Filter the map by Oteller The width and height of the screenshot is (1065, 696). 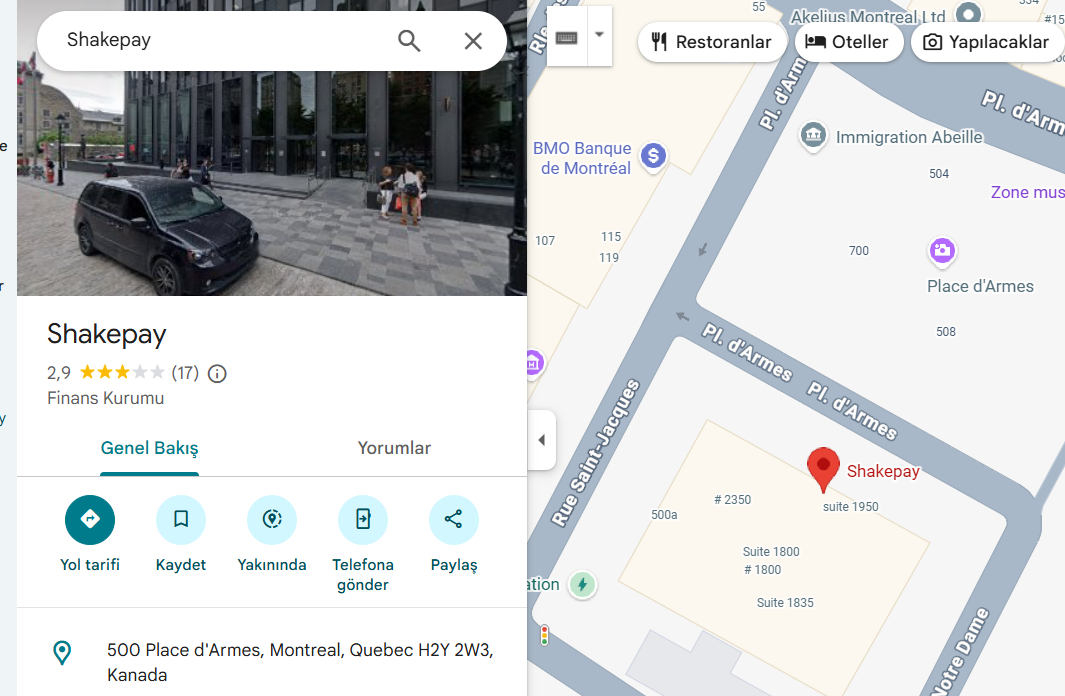click(x=848, y=42)
